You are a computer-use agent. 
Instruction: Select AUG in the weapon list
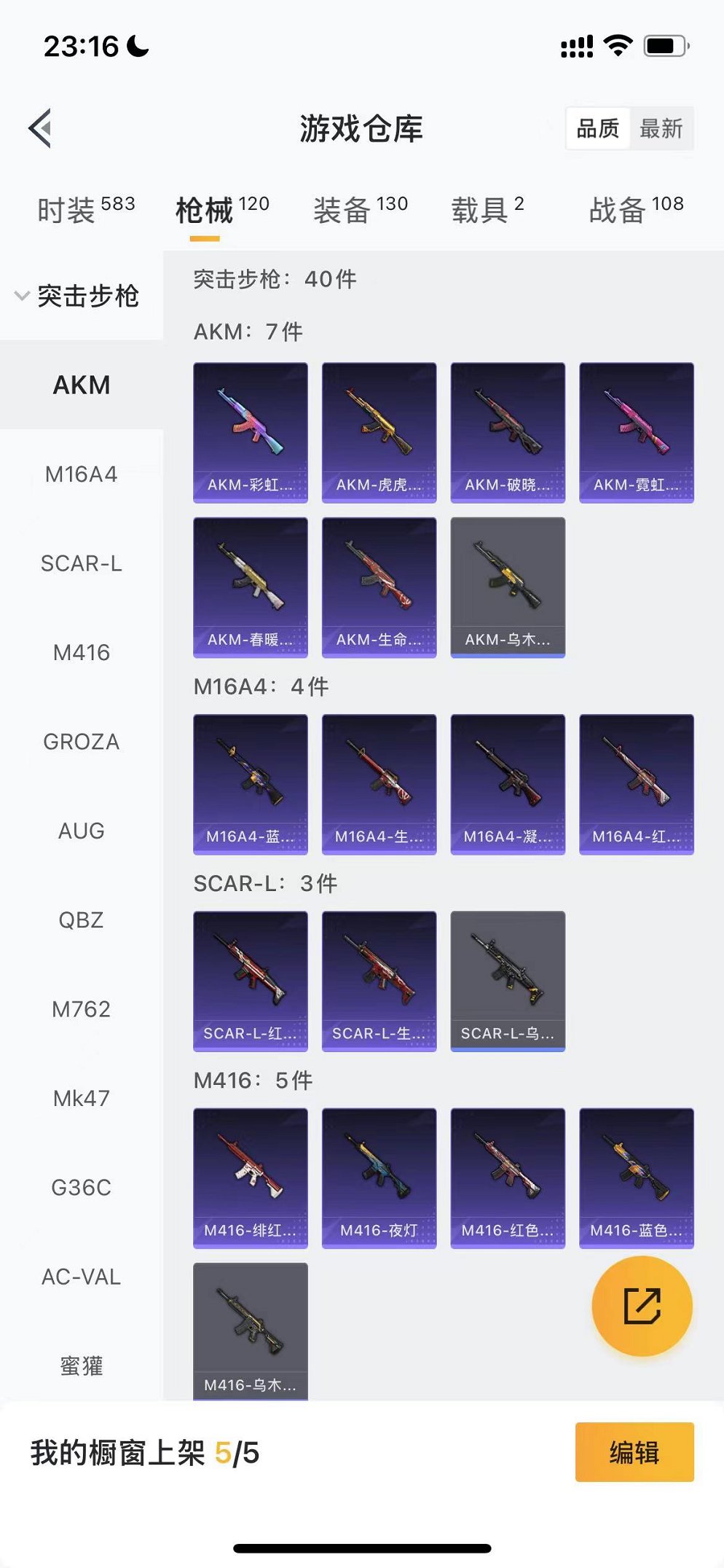82,831
